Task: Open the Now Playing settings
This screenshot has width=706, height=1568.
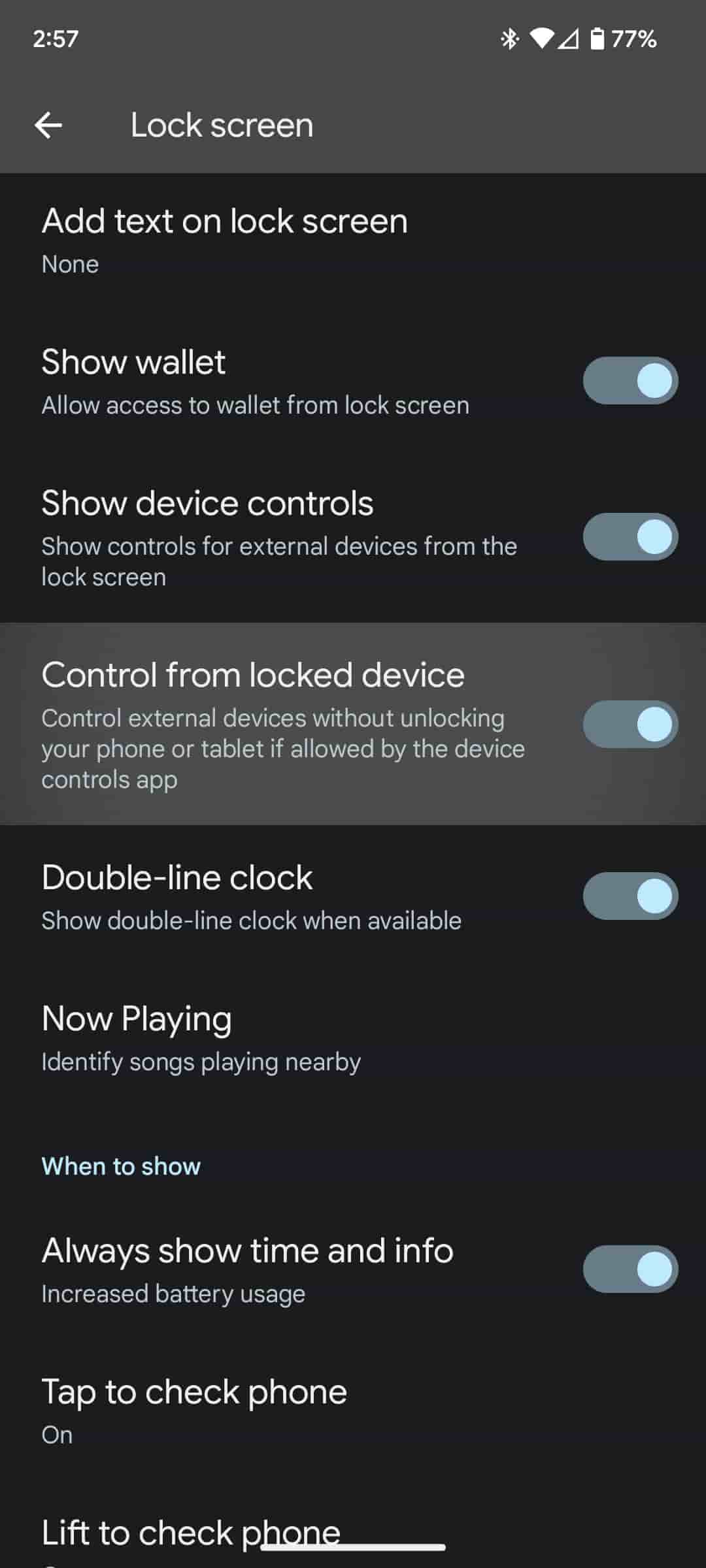Action: [137, 1019]
